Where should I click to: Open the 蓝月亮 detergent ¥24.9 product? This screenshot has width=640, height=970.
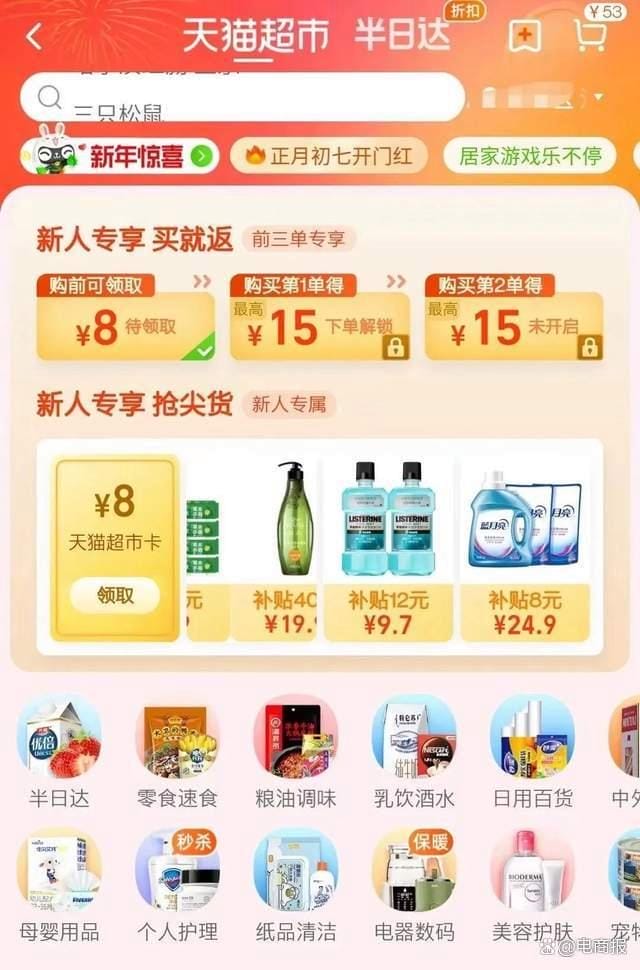524,545
